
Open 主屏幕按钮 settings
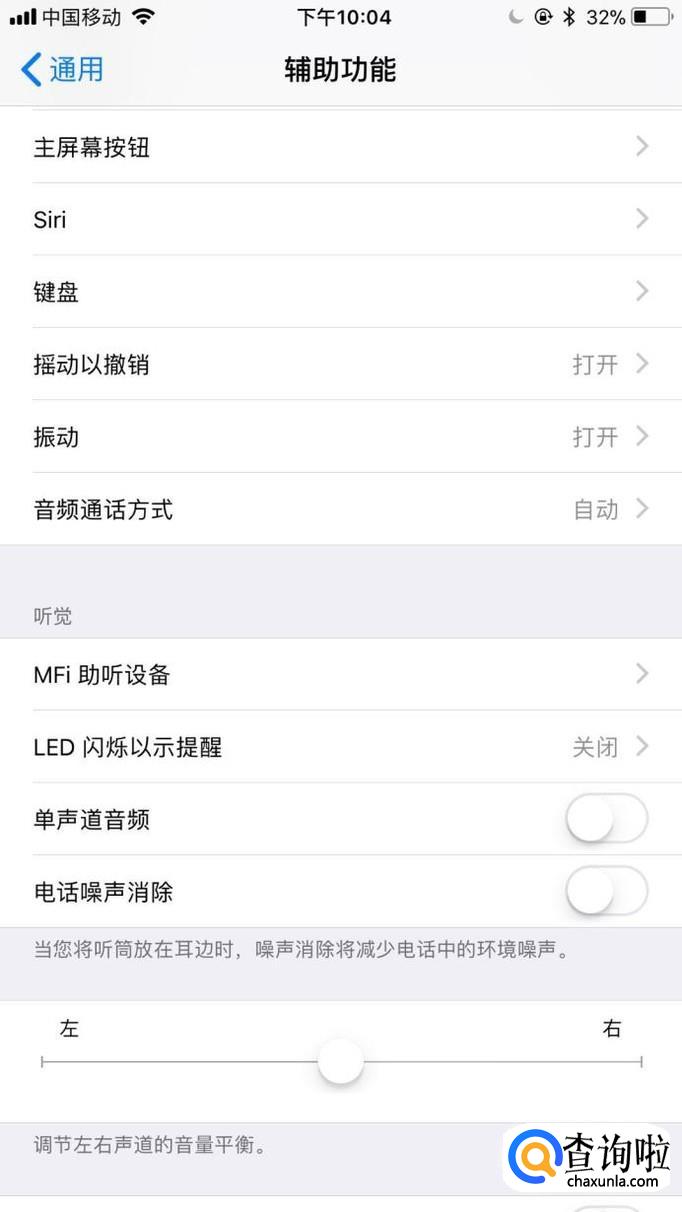pos(341,147)
